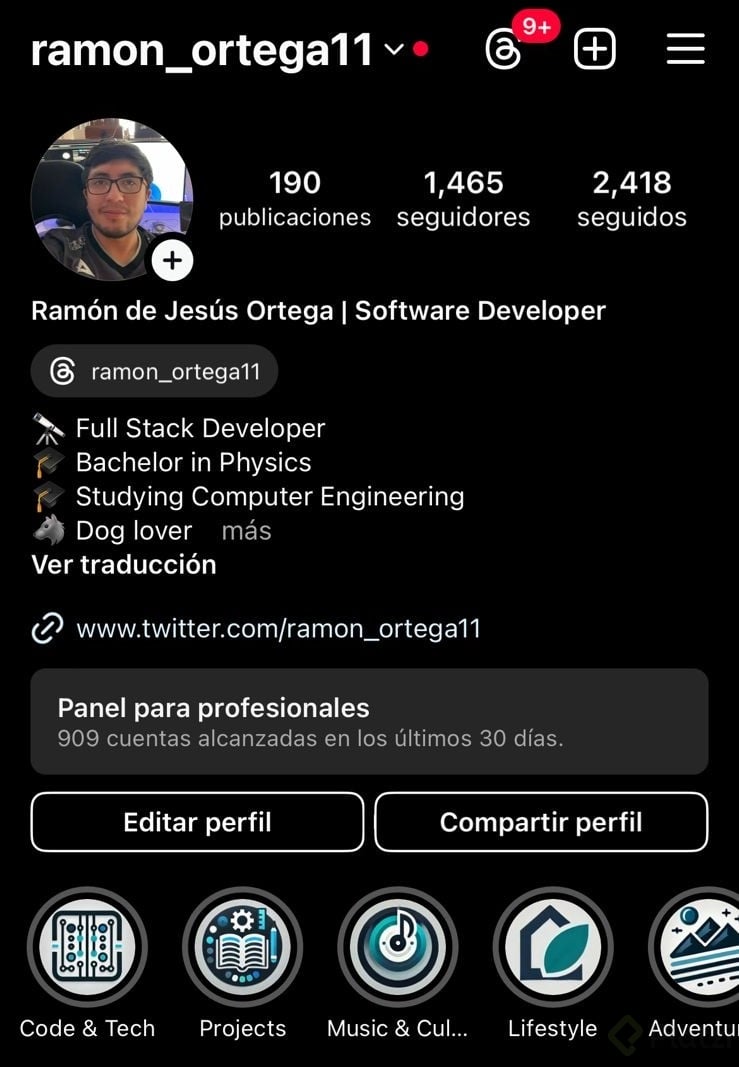Open the Projects highlight
This screenshot has width=739, height=1067.
click(x=242, y=947)
